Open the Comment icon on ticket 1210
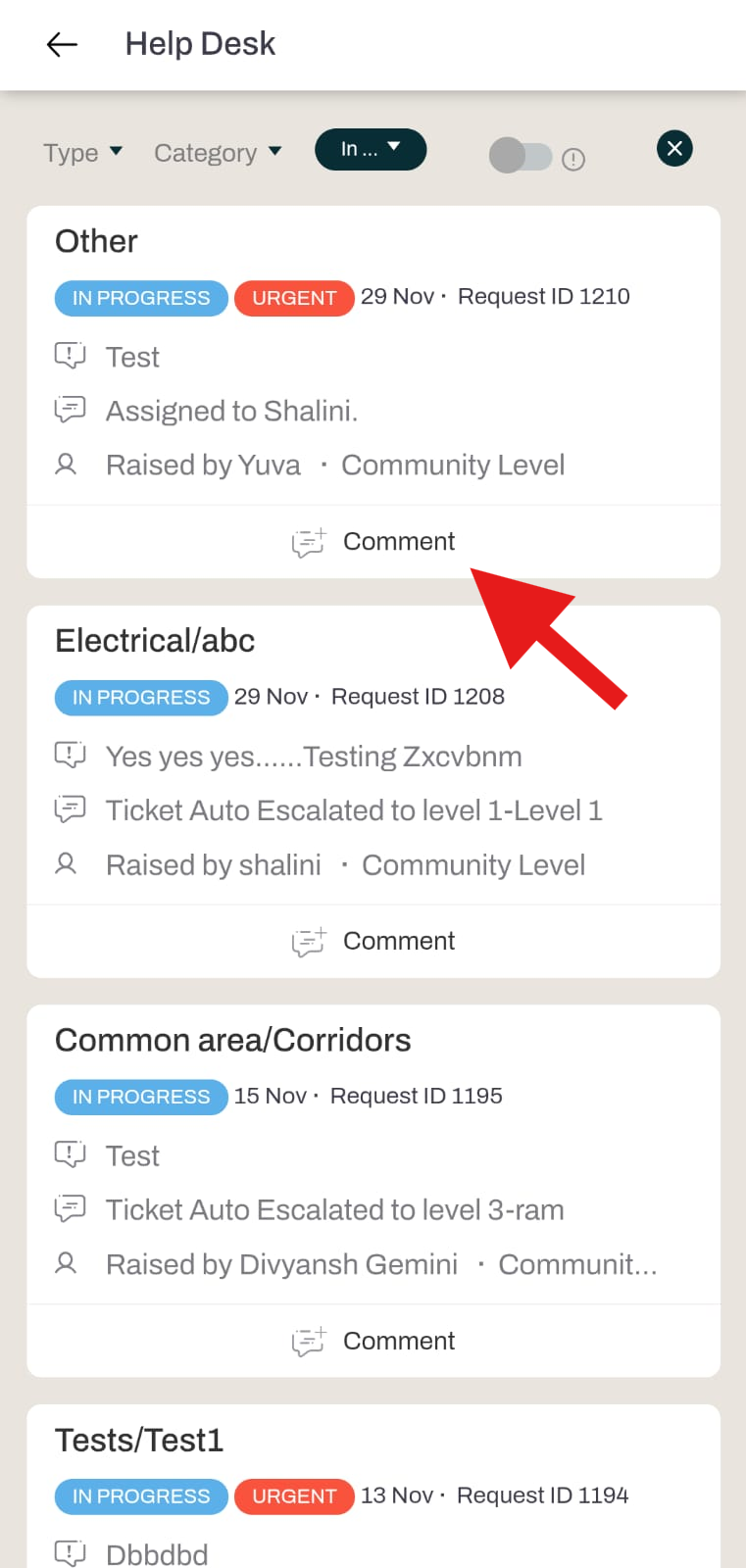The width and height of the screenshot is (746, 1568). click(308, 541)
